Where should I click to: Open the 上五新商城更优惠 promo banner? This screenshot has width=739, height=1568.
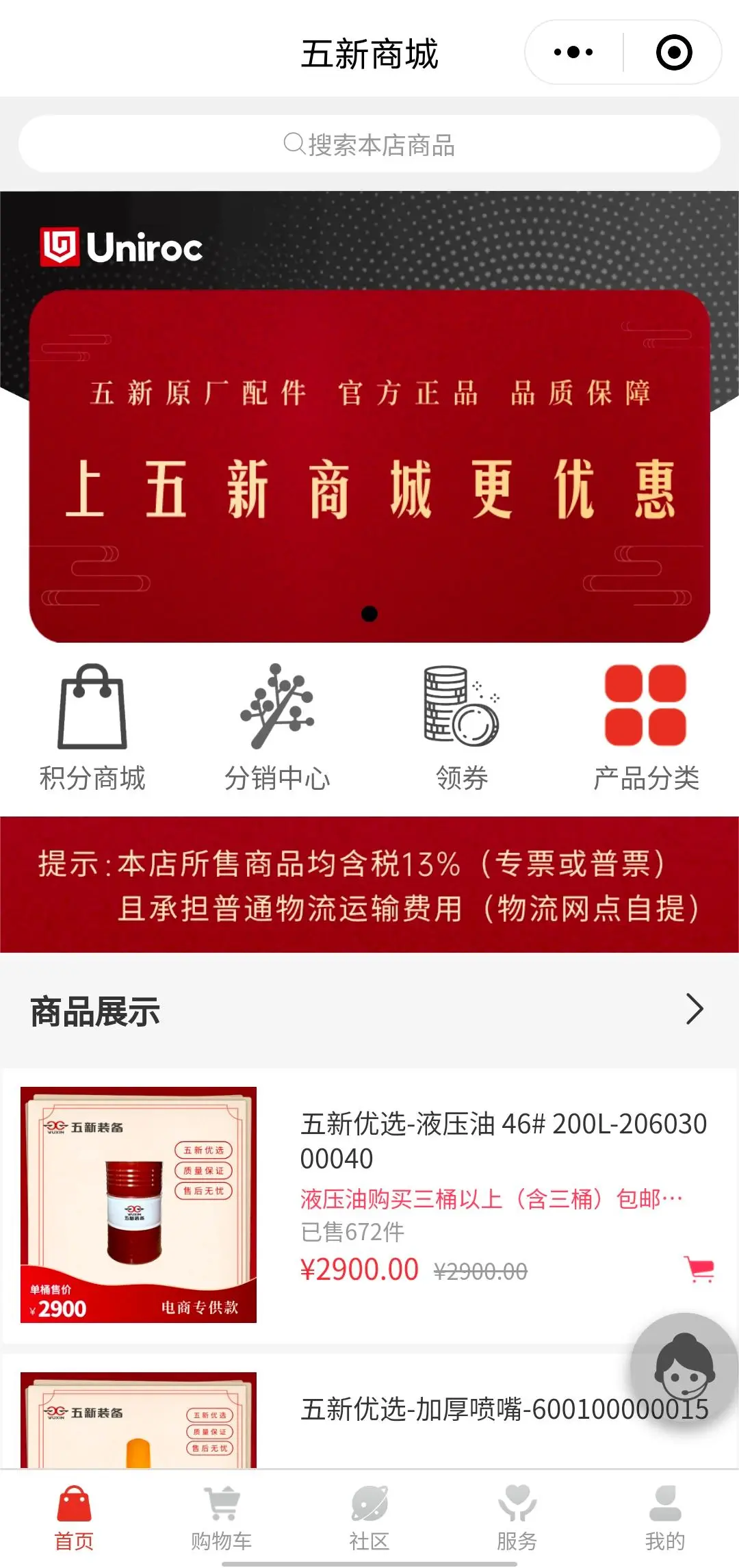(x=369, y=465)
